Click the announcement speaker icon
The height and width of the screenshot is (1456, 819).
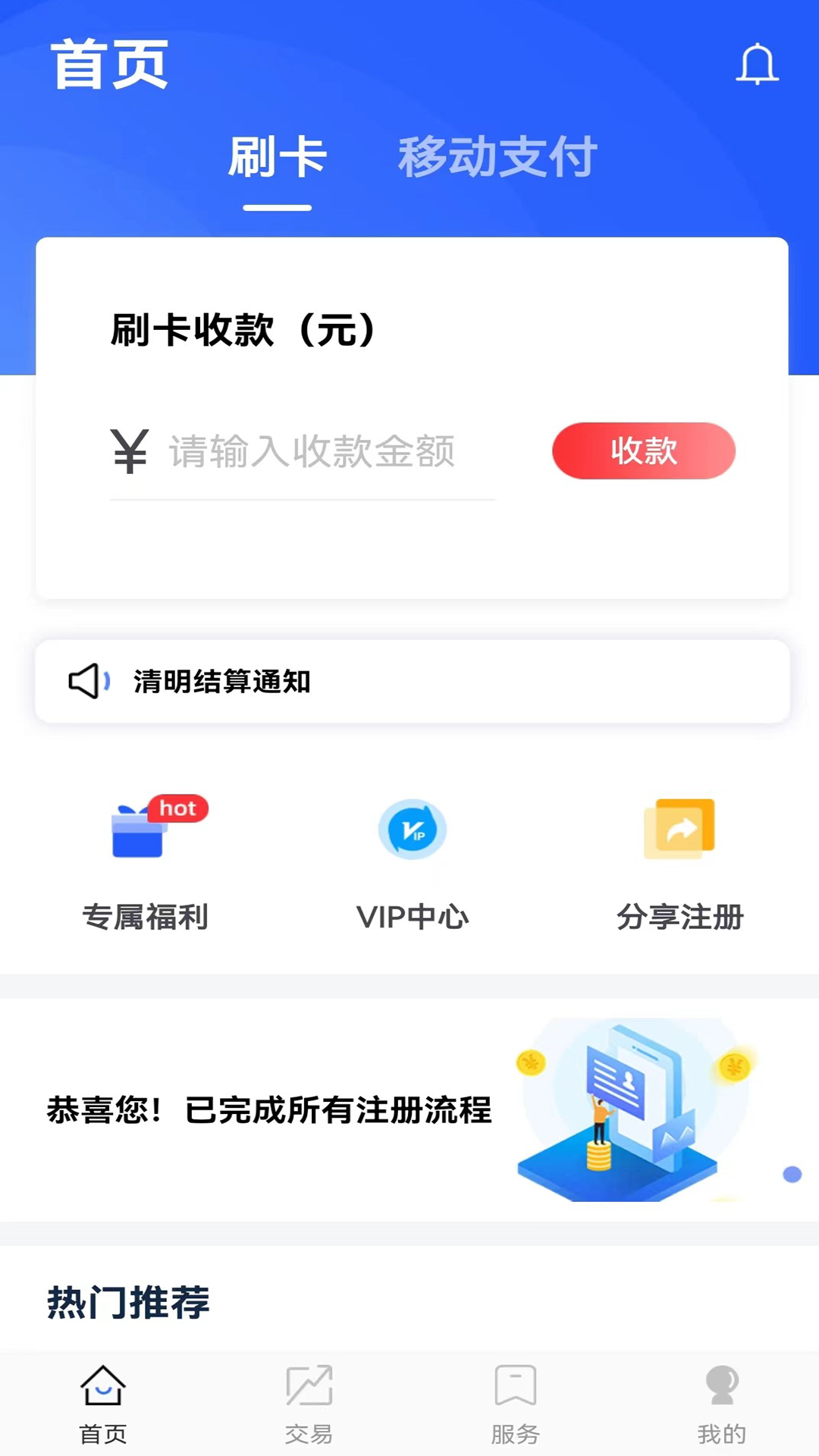(87, 681)
